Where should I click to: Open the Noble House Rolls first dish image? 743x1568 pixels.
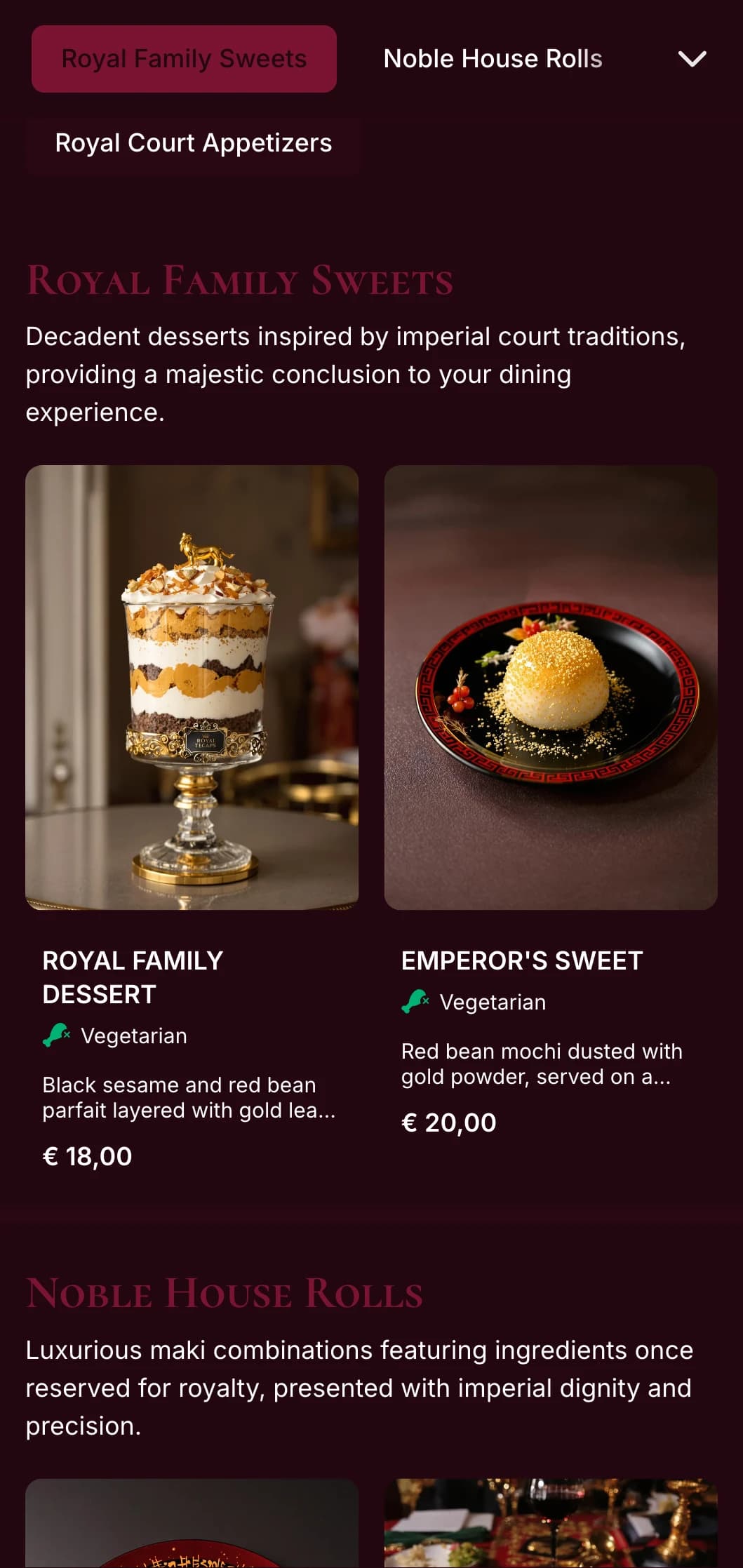[191, 1529]
